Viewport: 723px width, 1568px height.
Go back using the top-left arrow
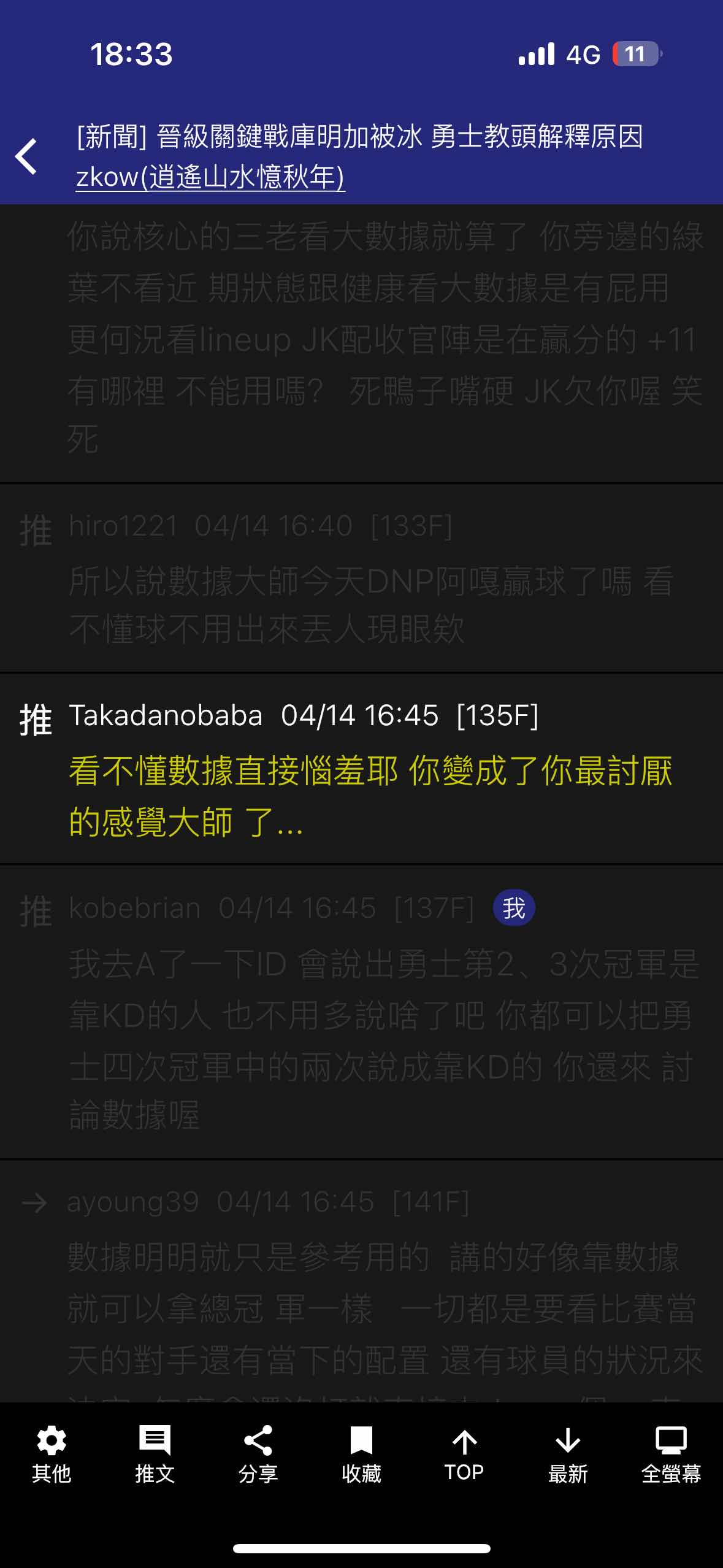click(27, 156)
